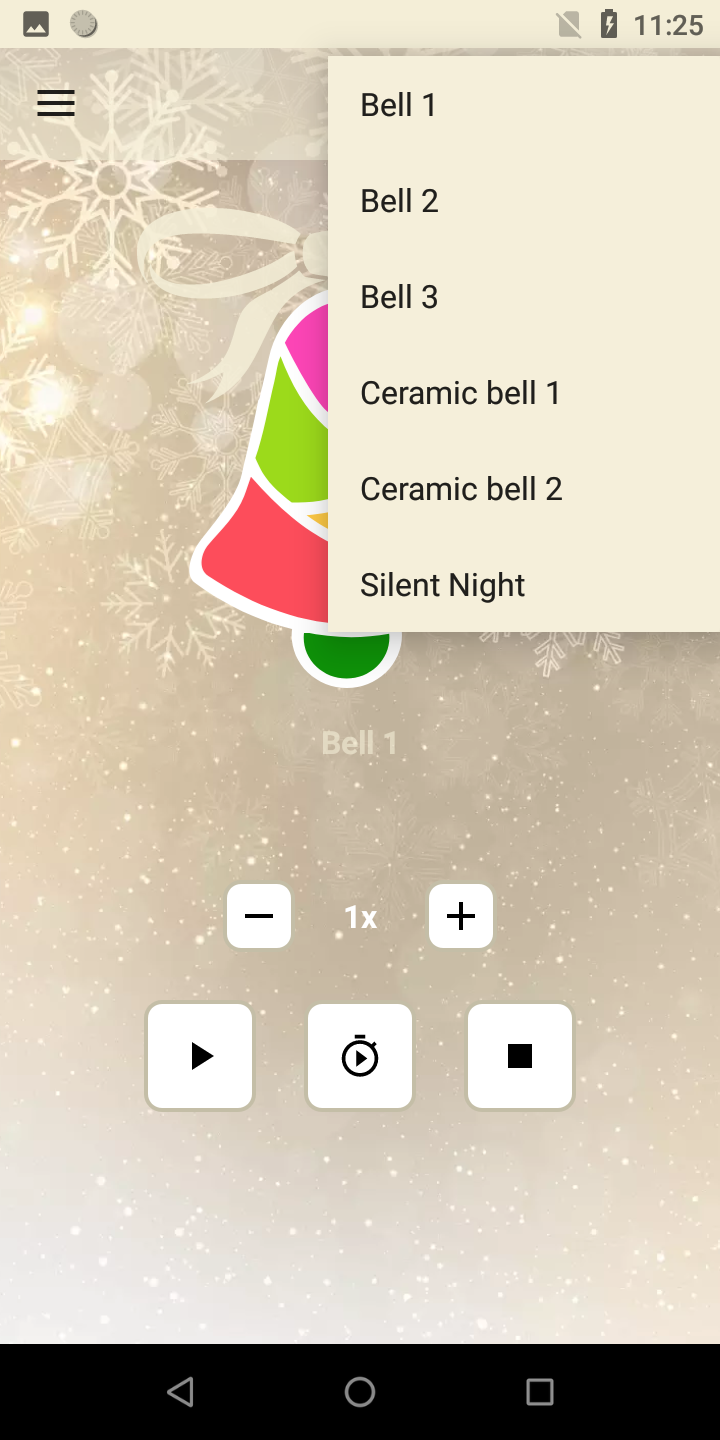Click the image gallery icon in the status bar
The image size is (720, 1440).
coord(36,23)
